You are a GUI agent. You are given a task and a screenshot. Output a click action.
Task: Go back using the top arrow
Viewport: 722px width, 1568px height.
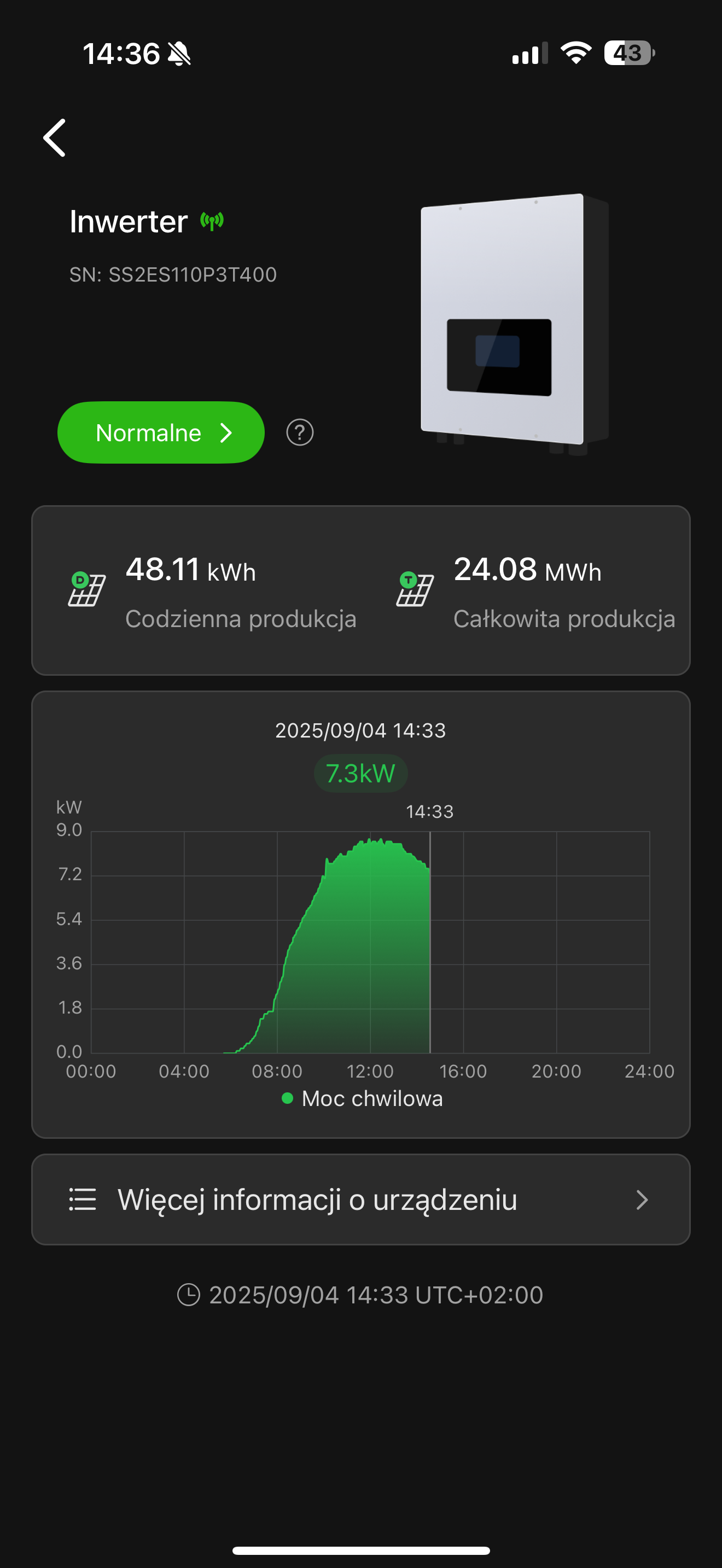(55, 138)
